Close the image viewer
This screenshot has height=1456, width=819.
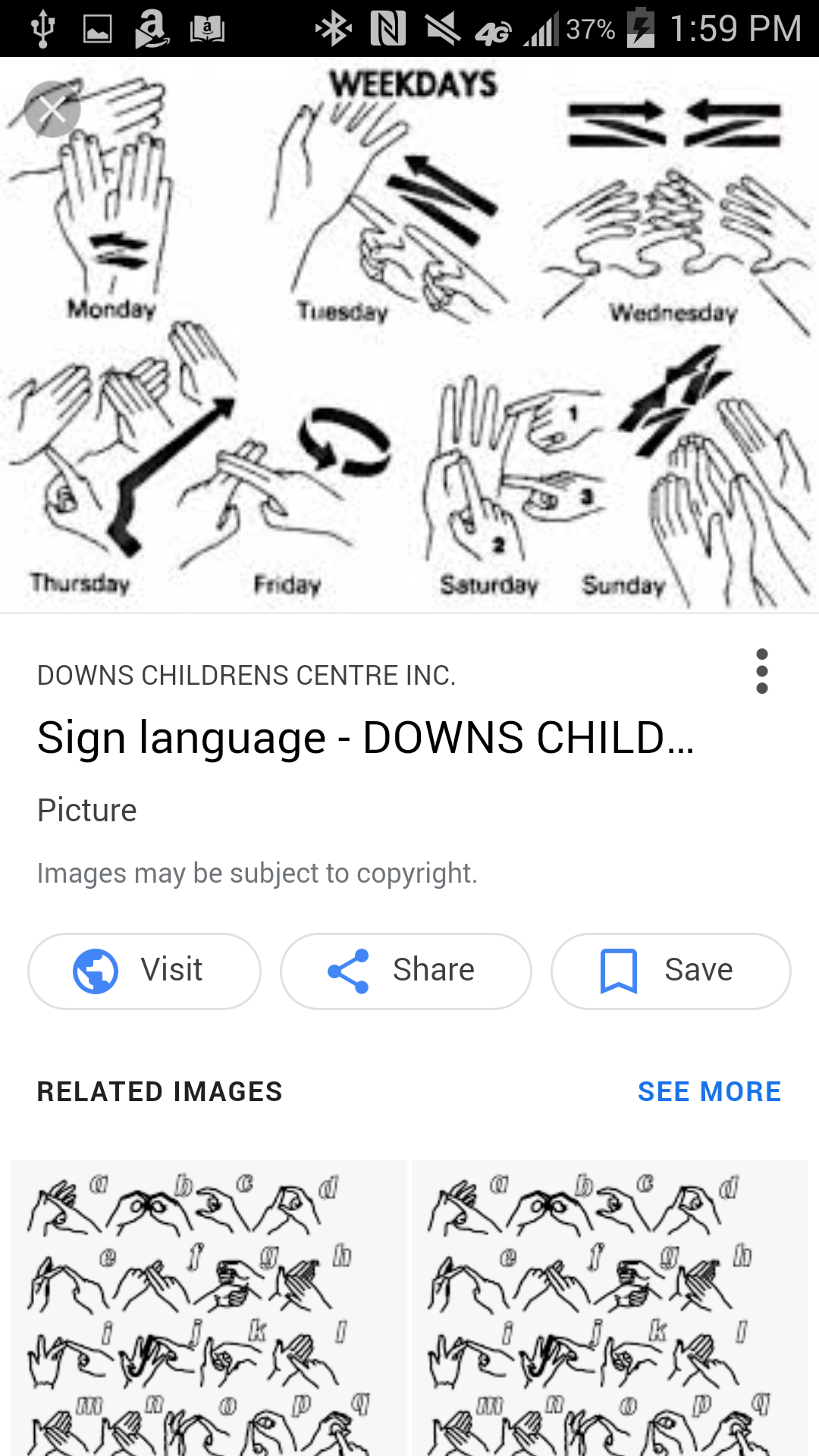(x=52, y=110)
